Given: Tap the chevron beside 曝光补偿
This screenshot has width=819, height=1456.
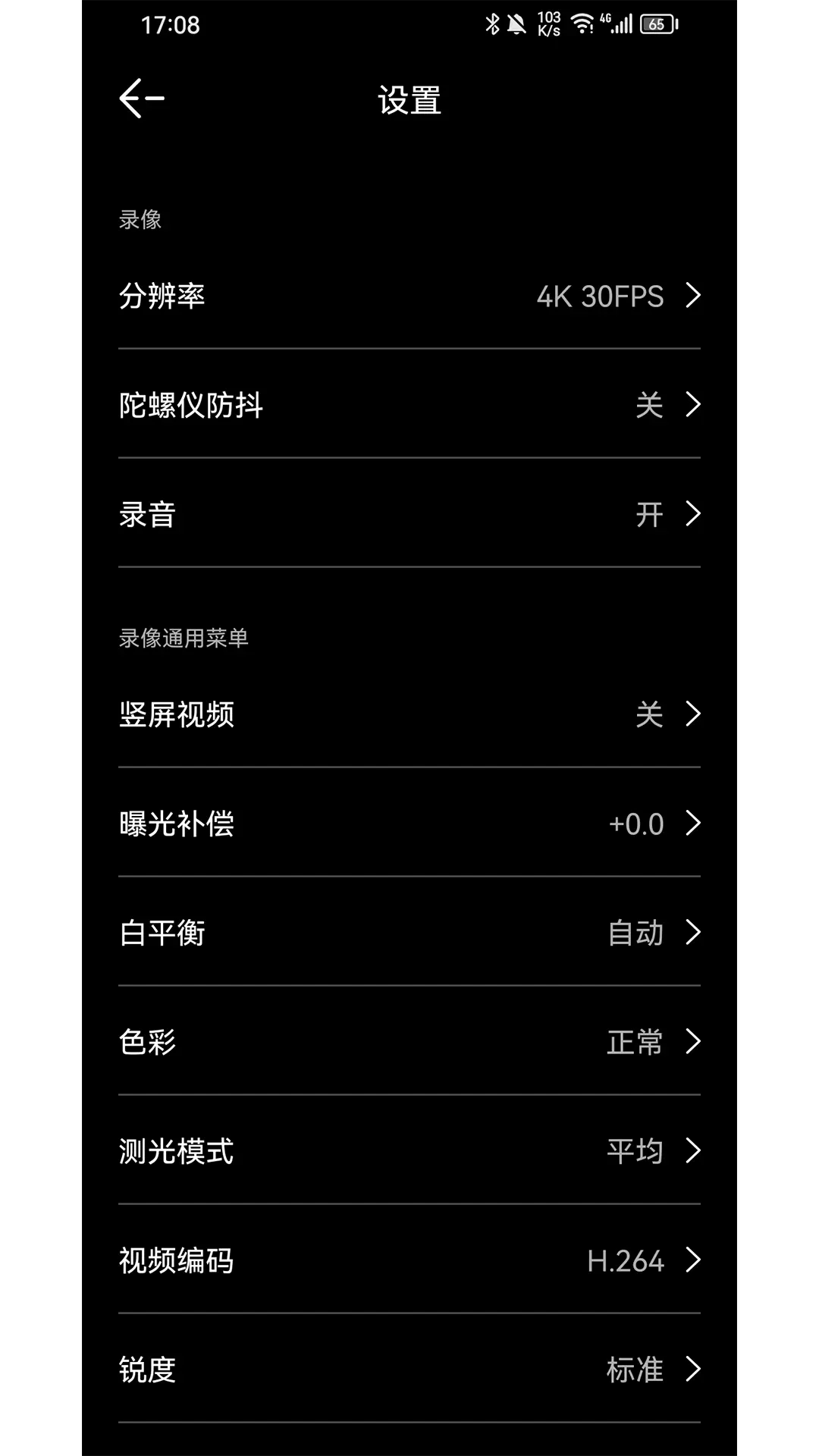Looking at the screenshot, I should (x=692, y=825).
